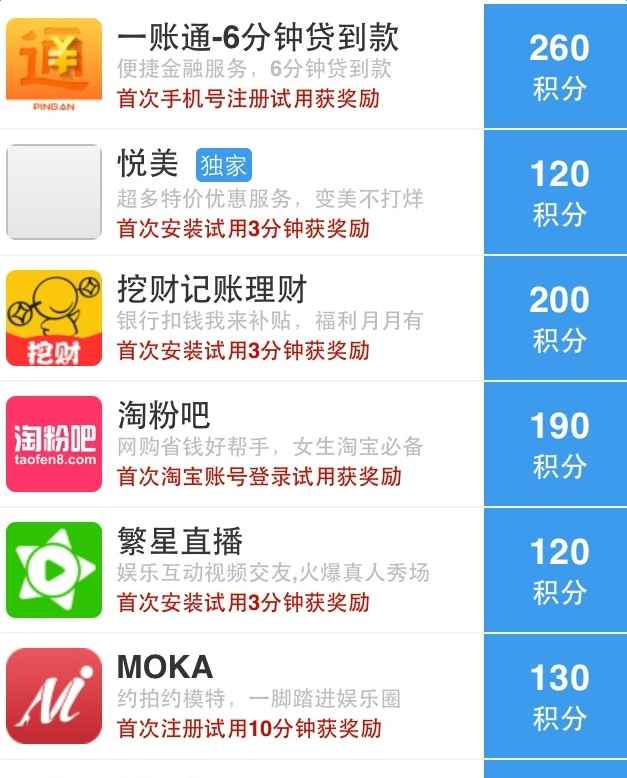The width and height of the screenshot is (627, 778).
Task: Claim 120 积分 for 悦美
Action: (x=558, y=192)
